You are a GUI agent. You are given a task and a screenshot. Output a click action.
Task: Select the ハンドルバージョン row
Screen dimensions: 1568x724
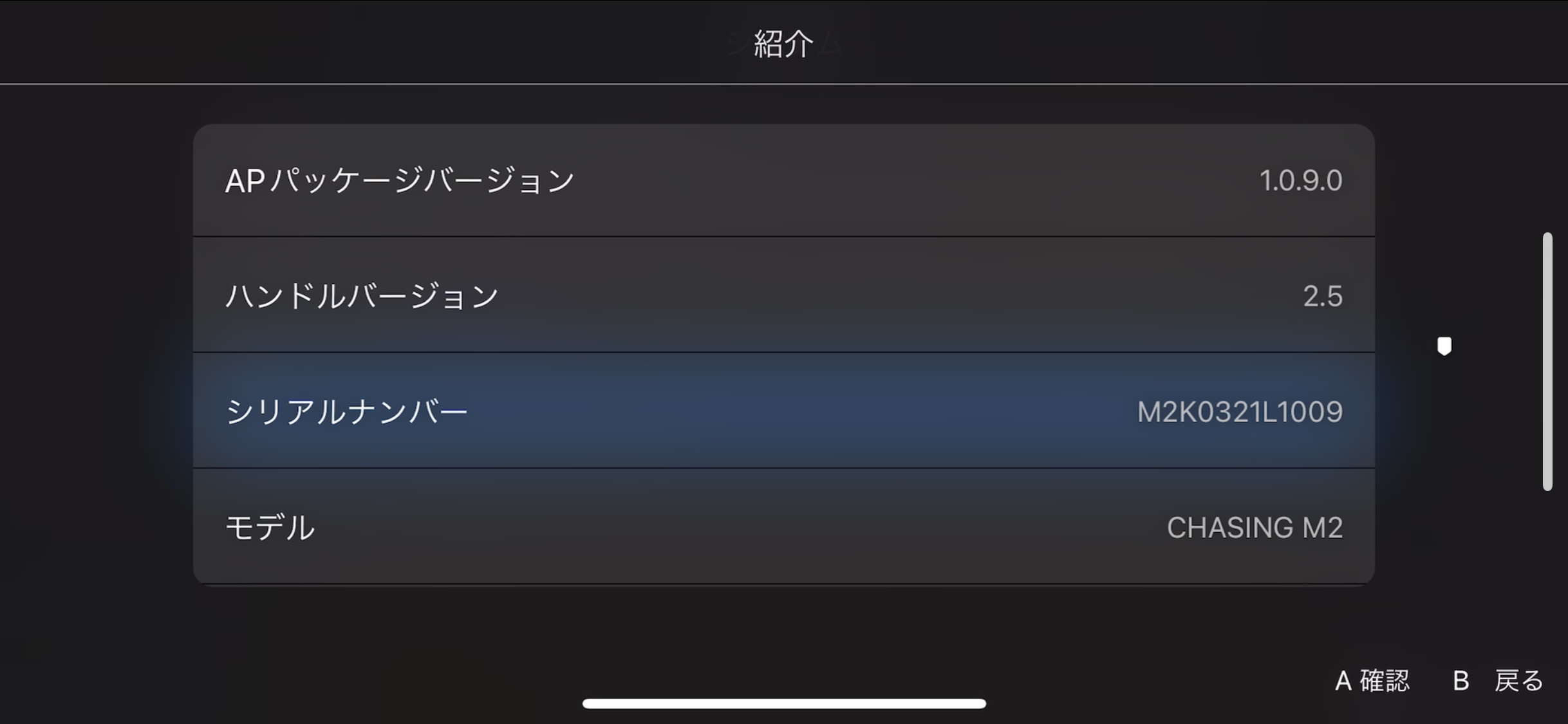click(783, 295)
